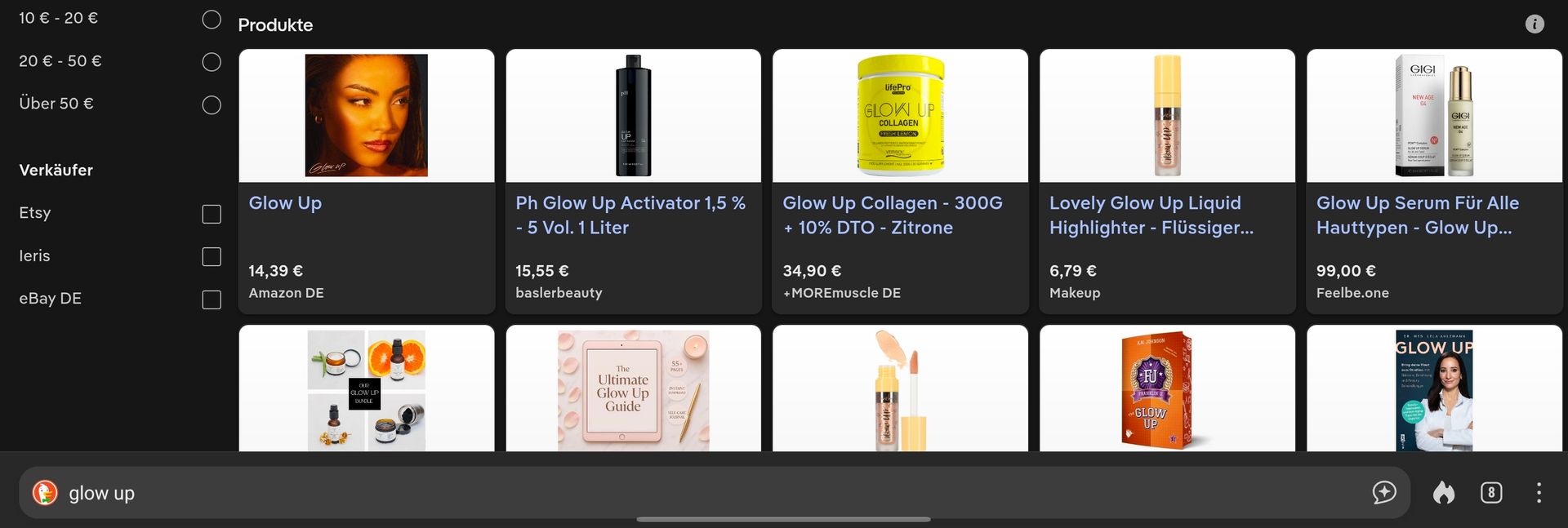The image size is (1568, 528).
Task: Open the tab switcher showing 8 tabs
Action: pyautogui.click(x=1491, y=493)
